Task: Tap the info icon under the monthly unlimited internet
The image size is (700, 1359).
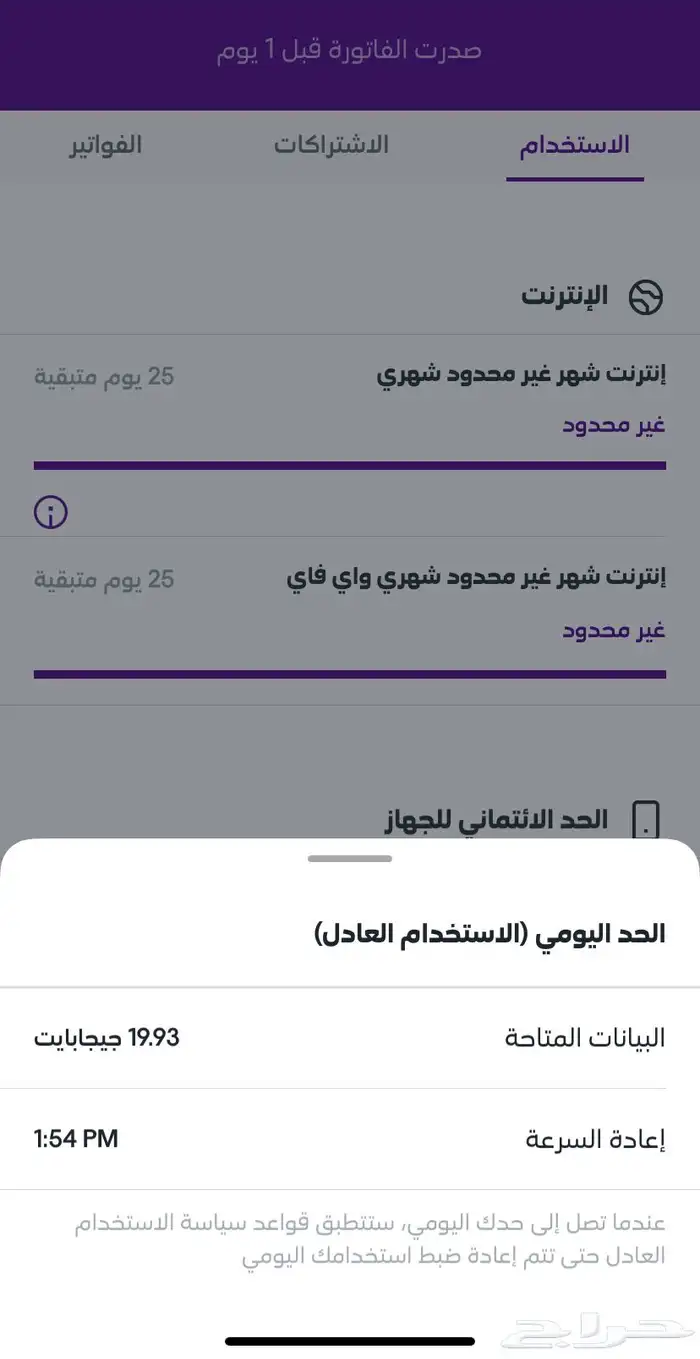Action: click(51, 512)
